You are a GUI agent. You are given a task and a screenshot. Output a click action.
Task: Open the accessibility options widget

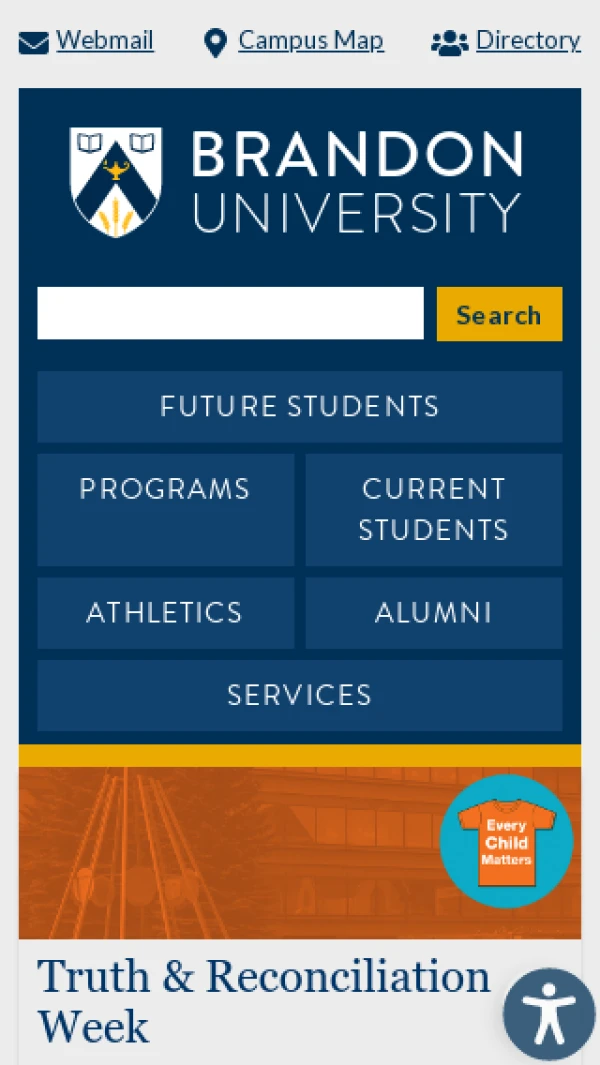(549, 1014)
